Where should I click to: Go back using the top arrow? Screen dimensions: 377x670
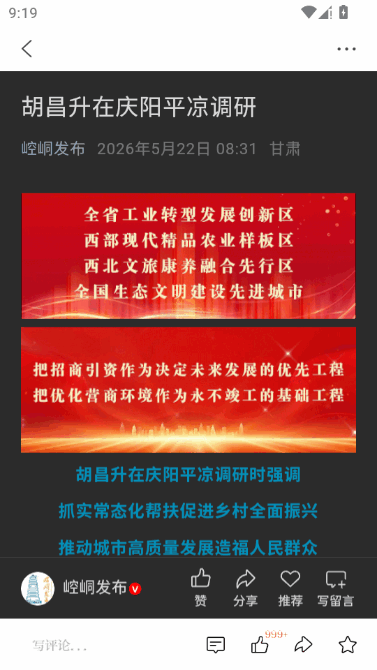click(27, 49)
